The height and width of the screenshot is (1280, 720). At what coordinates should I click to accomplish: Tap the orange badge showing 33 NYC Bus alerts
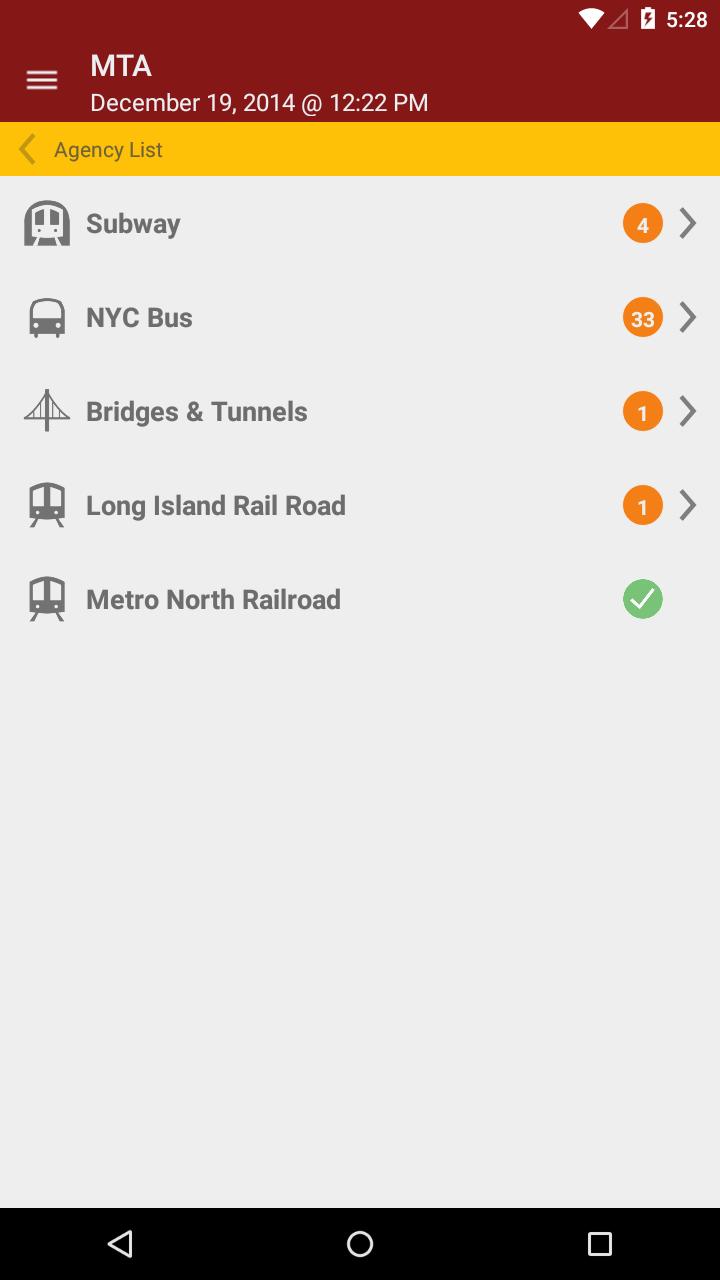tap(642, 317)
